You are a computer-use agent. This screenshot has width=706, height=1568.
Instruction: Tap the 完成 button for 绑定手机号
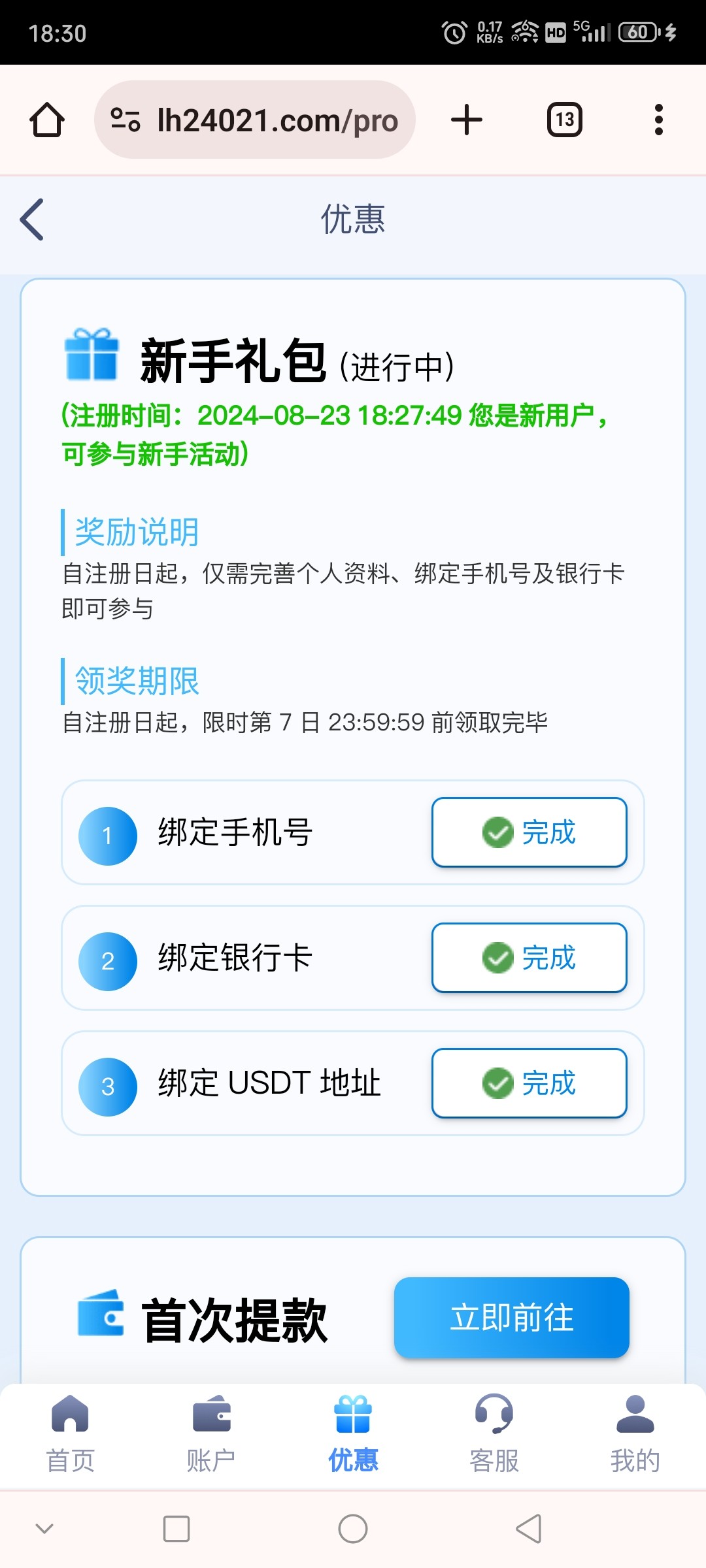coord(529,832)
